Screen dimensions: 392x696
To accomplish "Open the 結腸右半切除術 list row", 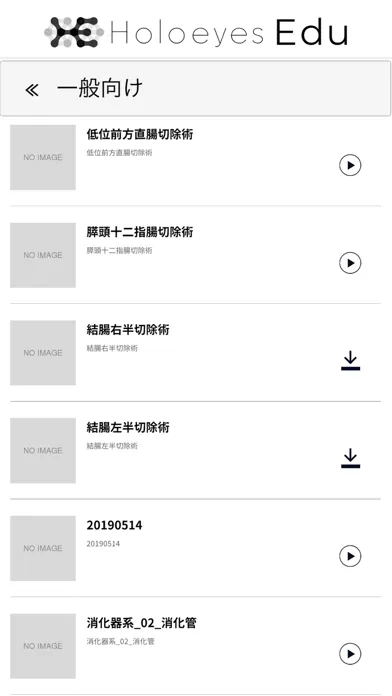I will coord(195,353).
